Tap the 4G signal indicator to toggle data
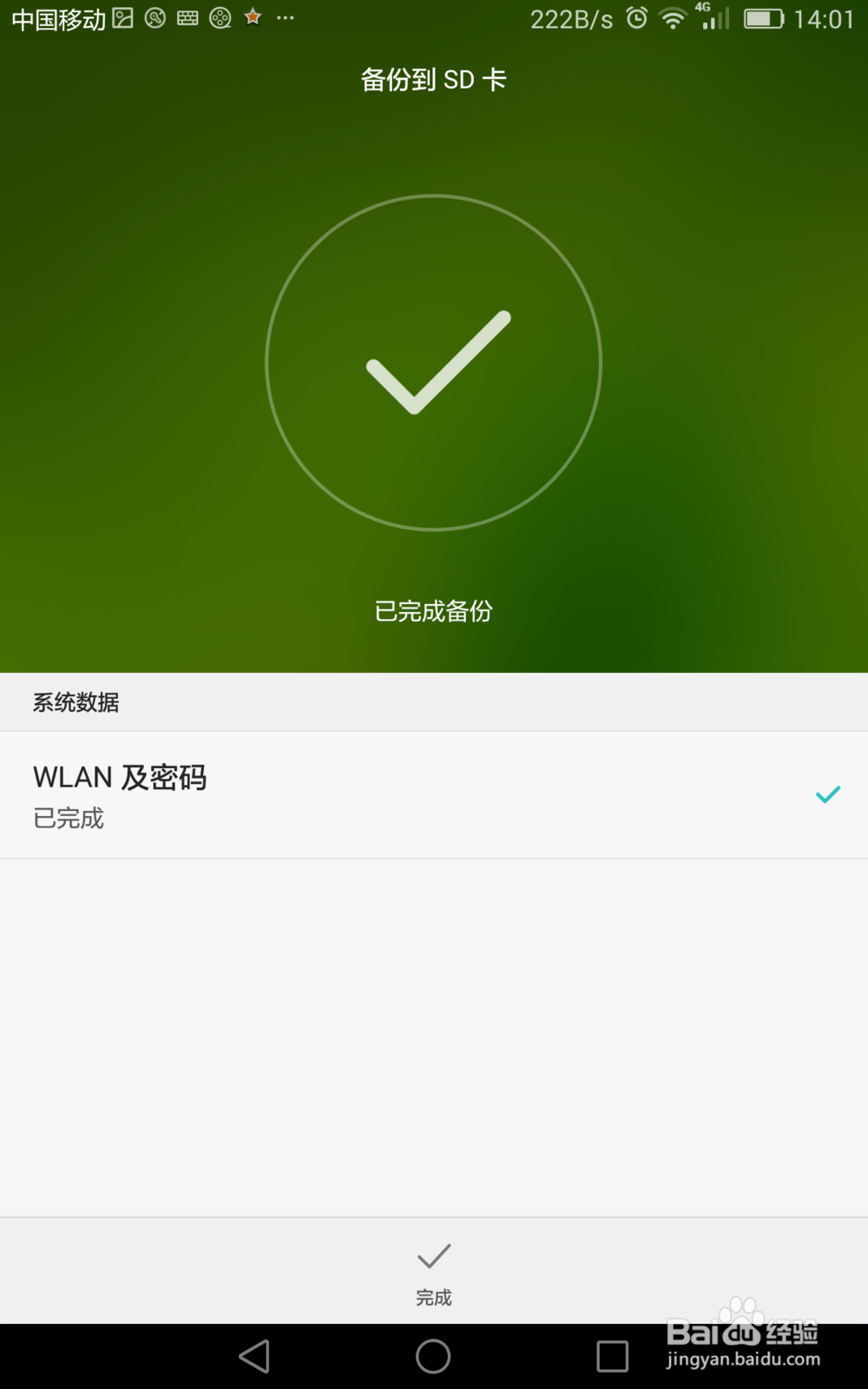The height and width of the screenshot is (1389, 868). point(712,17)
